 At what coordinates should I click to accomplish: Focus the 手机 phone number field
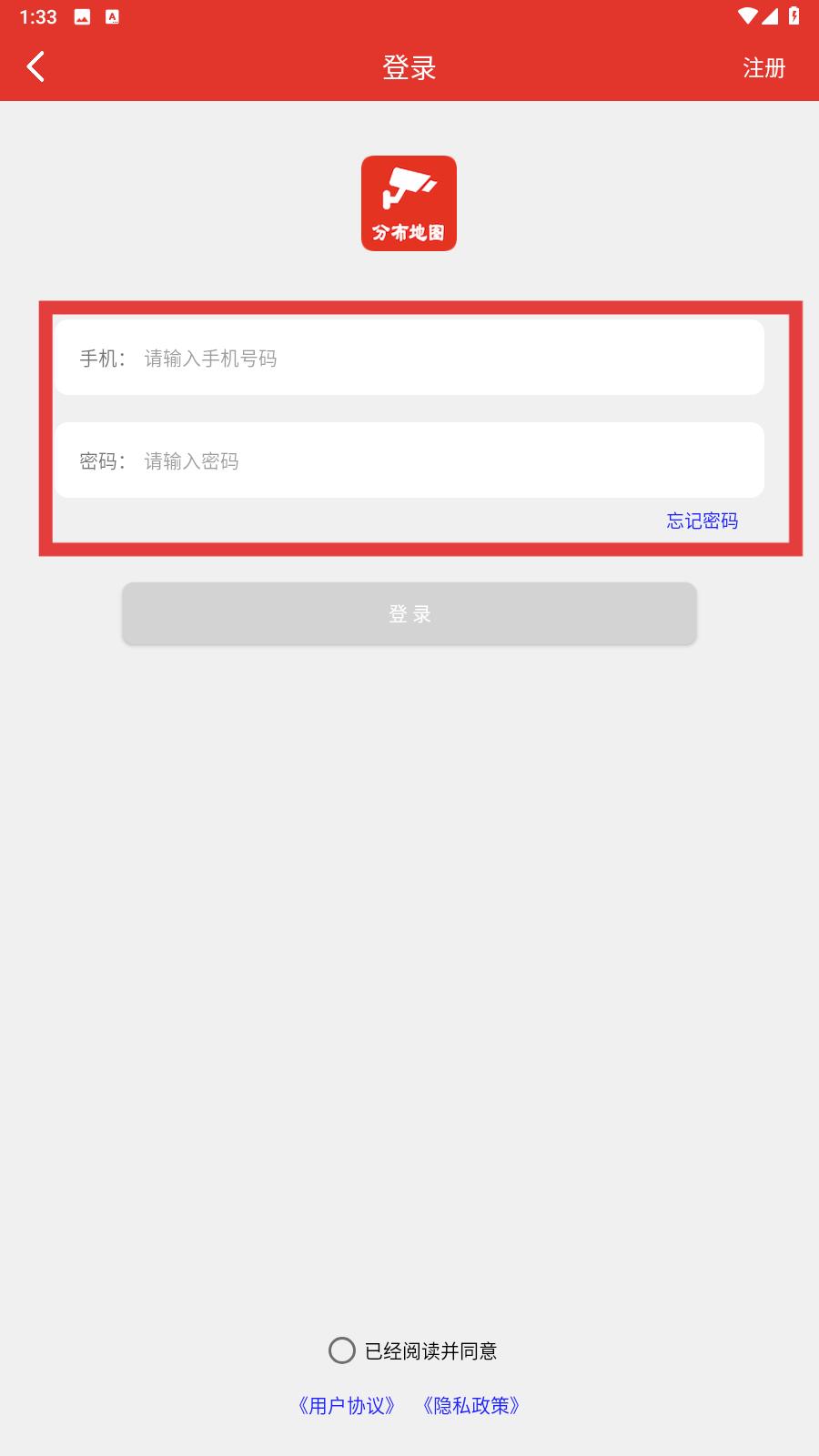tap(409, 358)
